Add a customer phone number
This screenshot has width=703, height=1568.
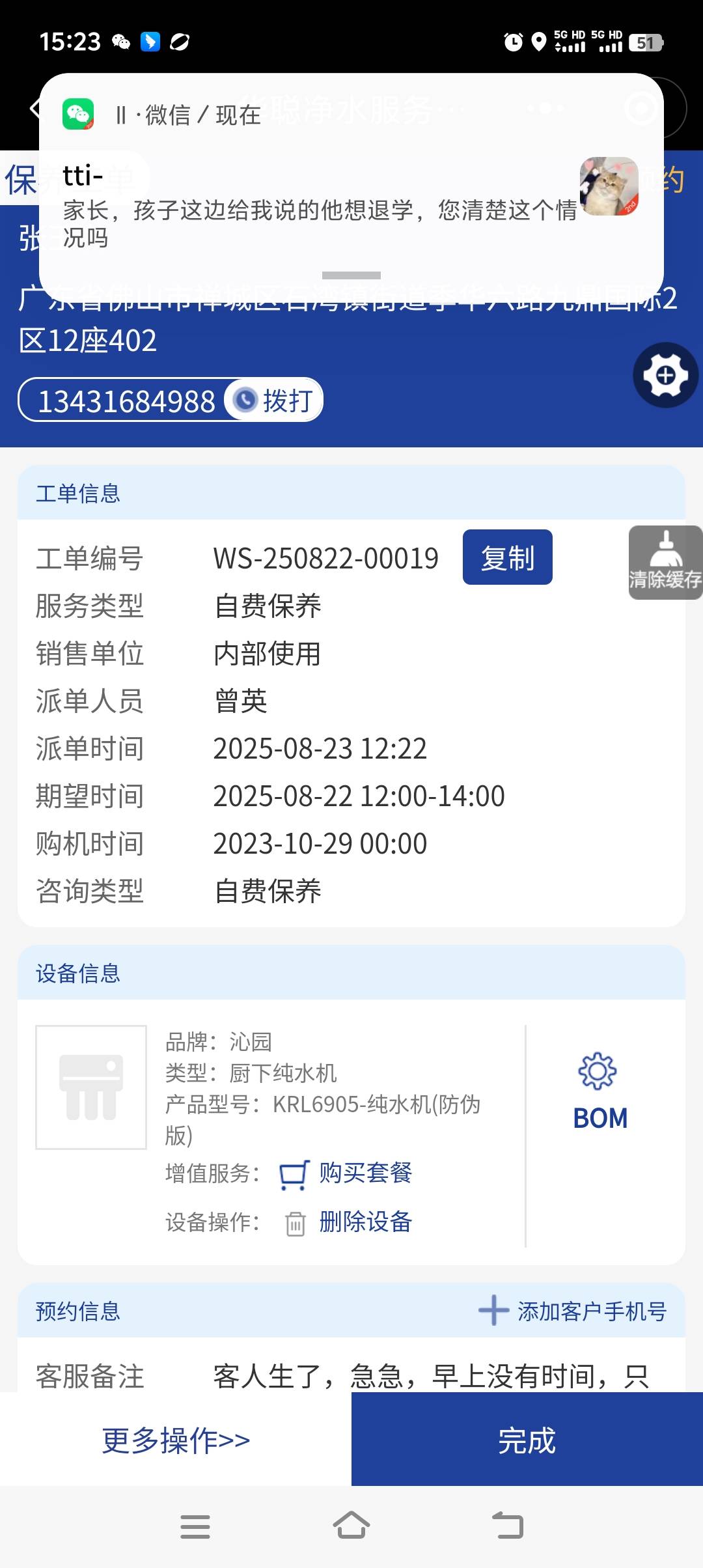pyautogui.click(x=573, y=1311)
